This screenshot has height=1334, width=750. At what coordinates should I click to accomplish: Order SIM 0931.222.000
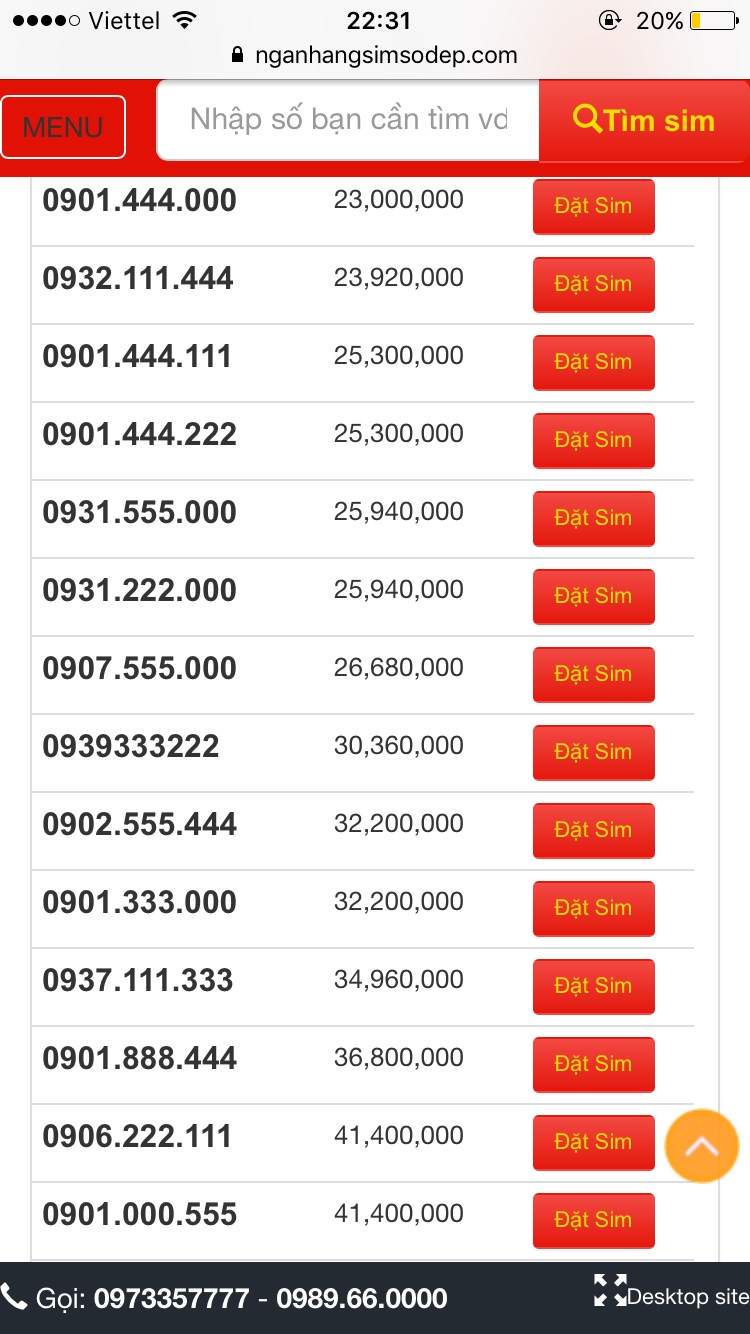pos(593,596)
